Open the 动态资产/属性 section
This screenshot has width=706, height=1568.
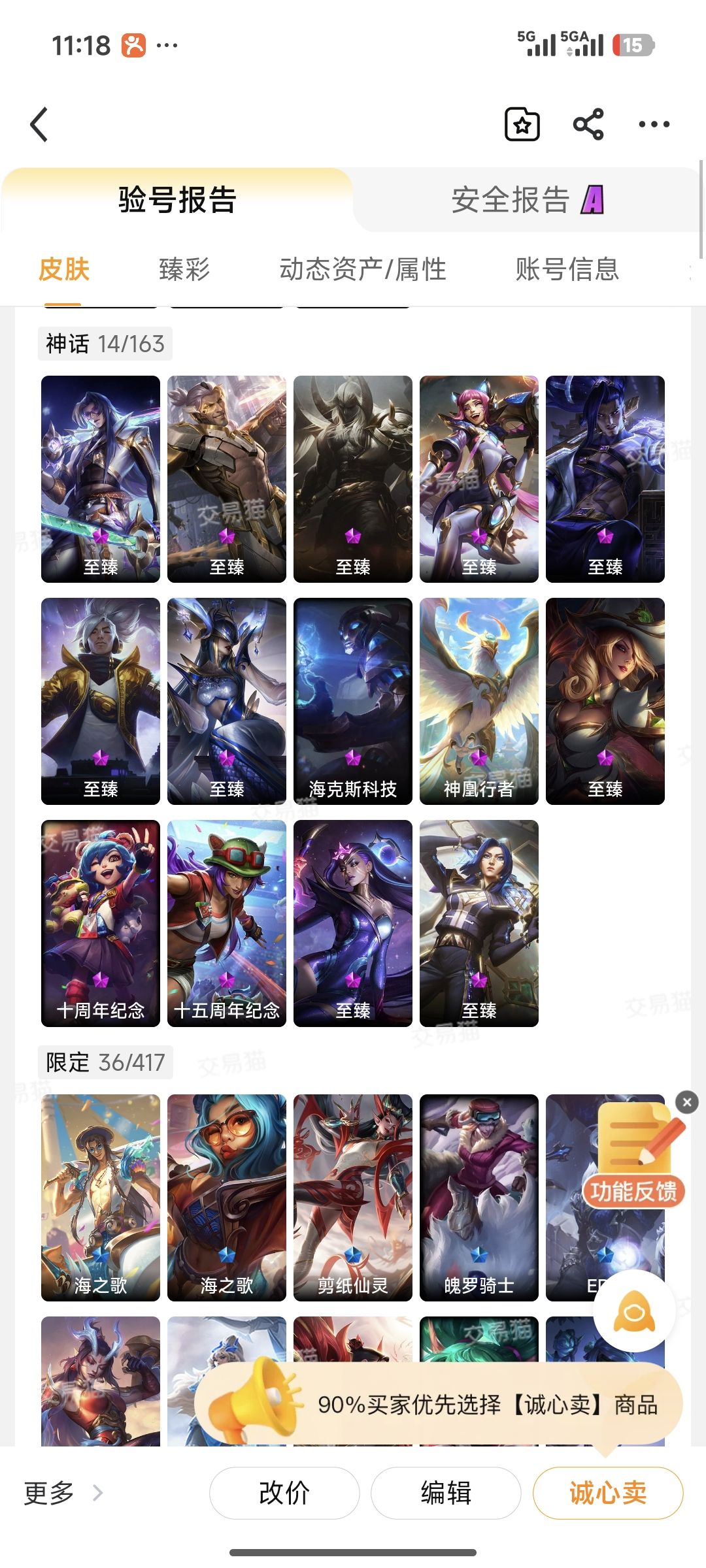click(361, 269)
